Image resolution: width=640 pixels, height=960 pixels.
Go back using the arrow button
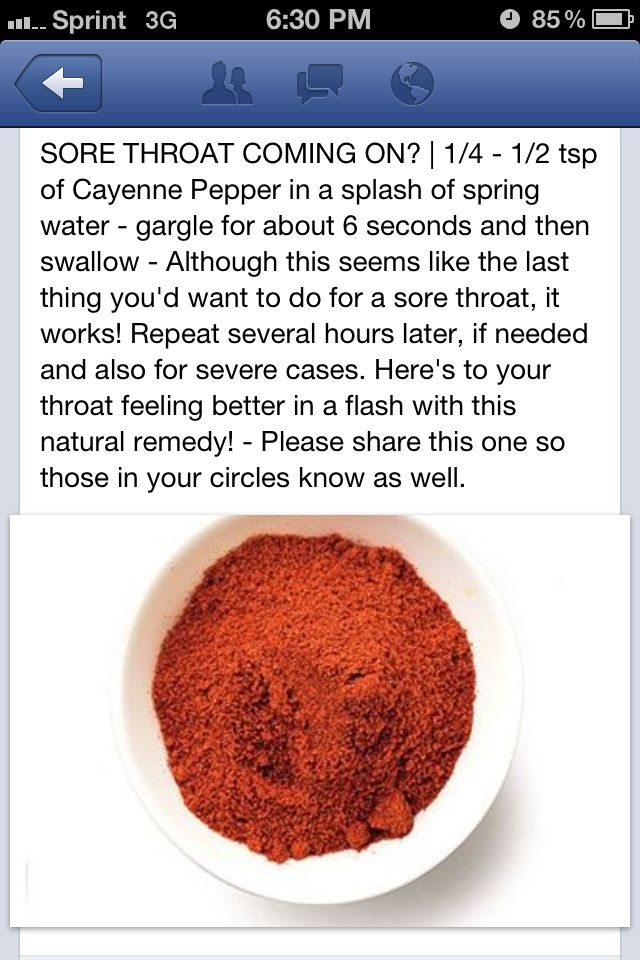[59, 85]
